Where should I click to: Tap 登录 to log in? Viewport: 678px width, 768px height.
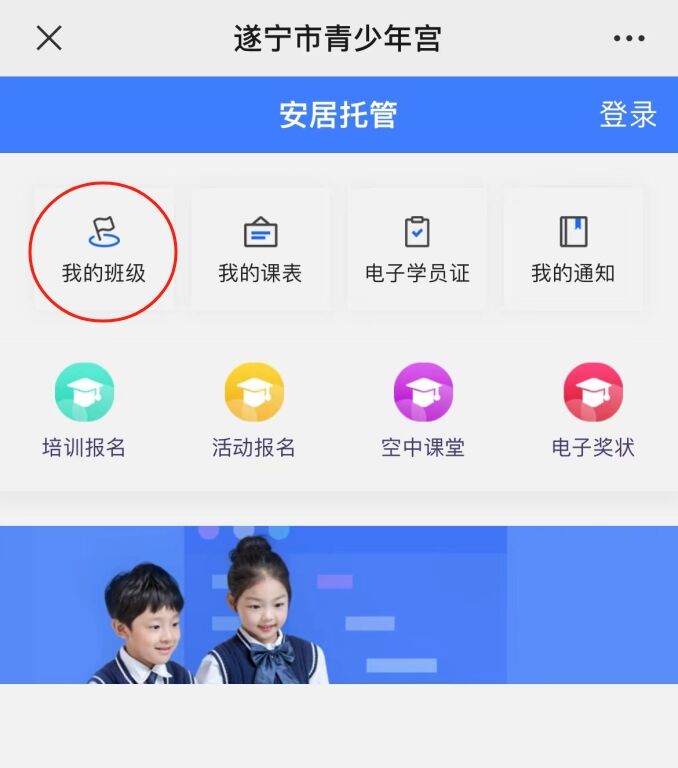[627, 115]
